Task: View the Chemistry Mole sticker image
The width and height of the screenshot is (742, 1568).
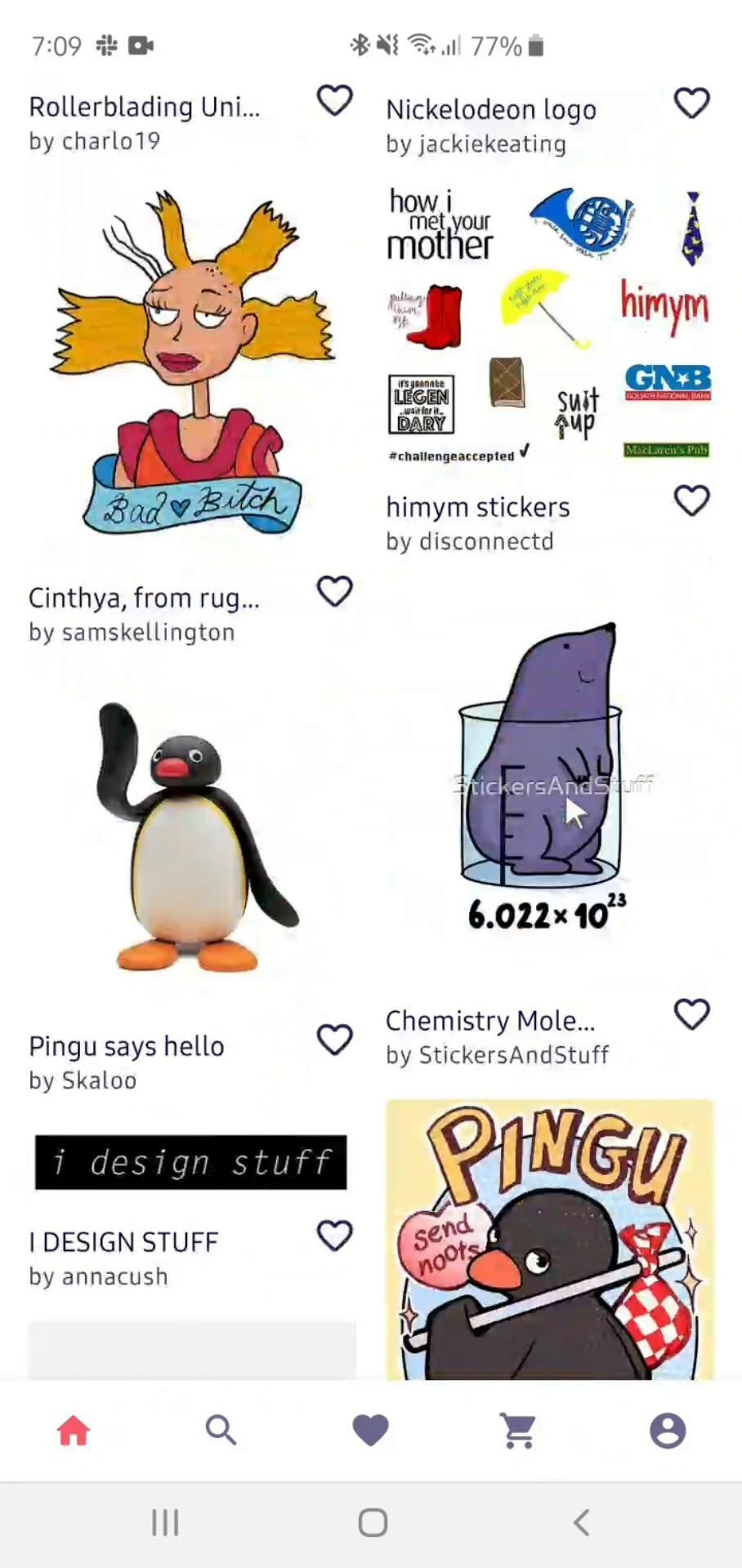Action: click(549, 776)
